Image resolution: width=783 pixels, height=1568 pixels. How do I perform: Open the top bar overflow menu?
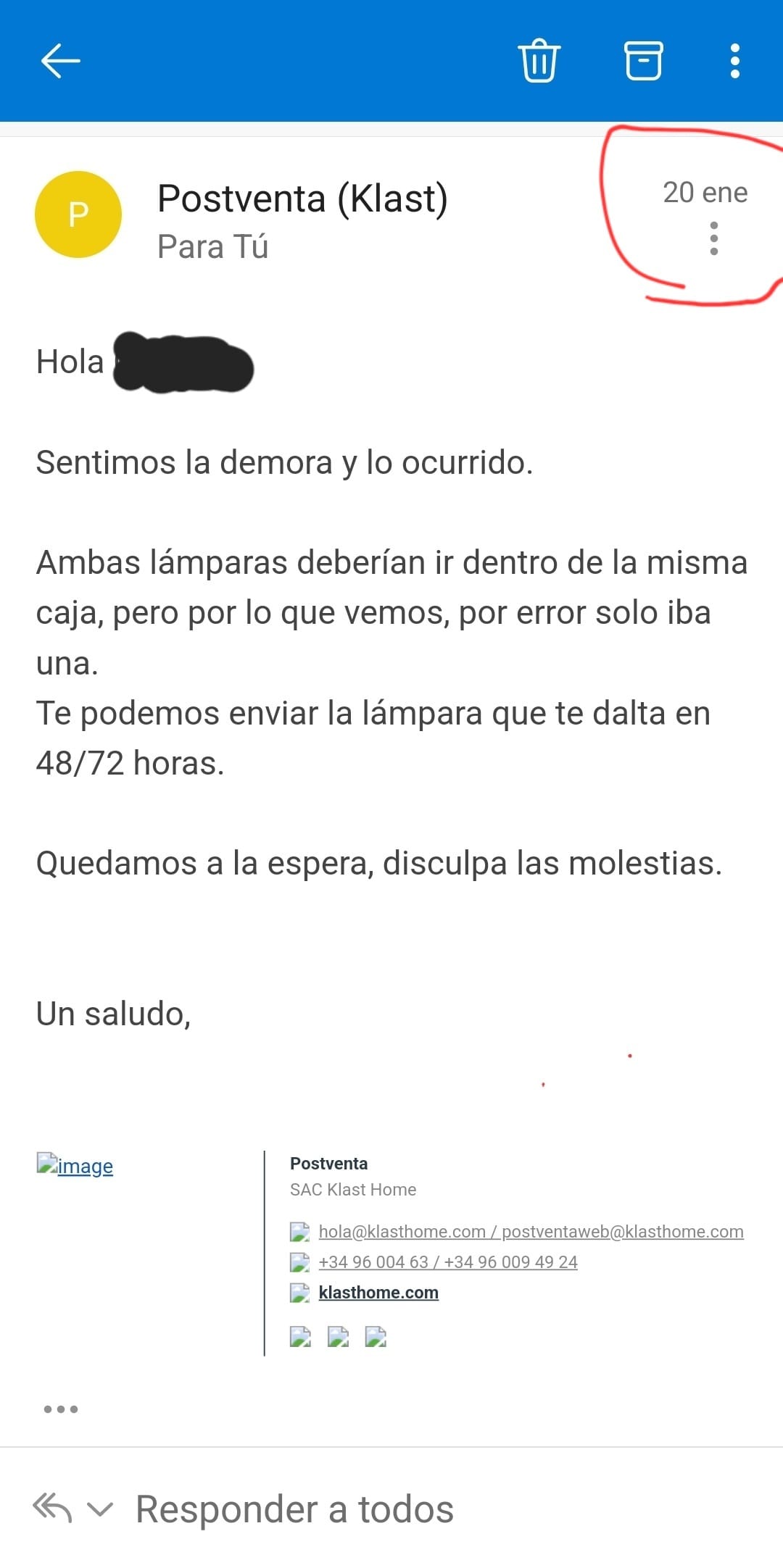734,61
